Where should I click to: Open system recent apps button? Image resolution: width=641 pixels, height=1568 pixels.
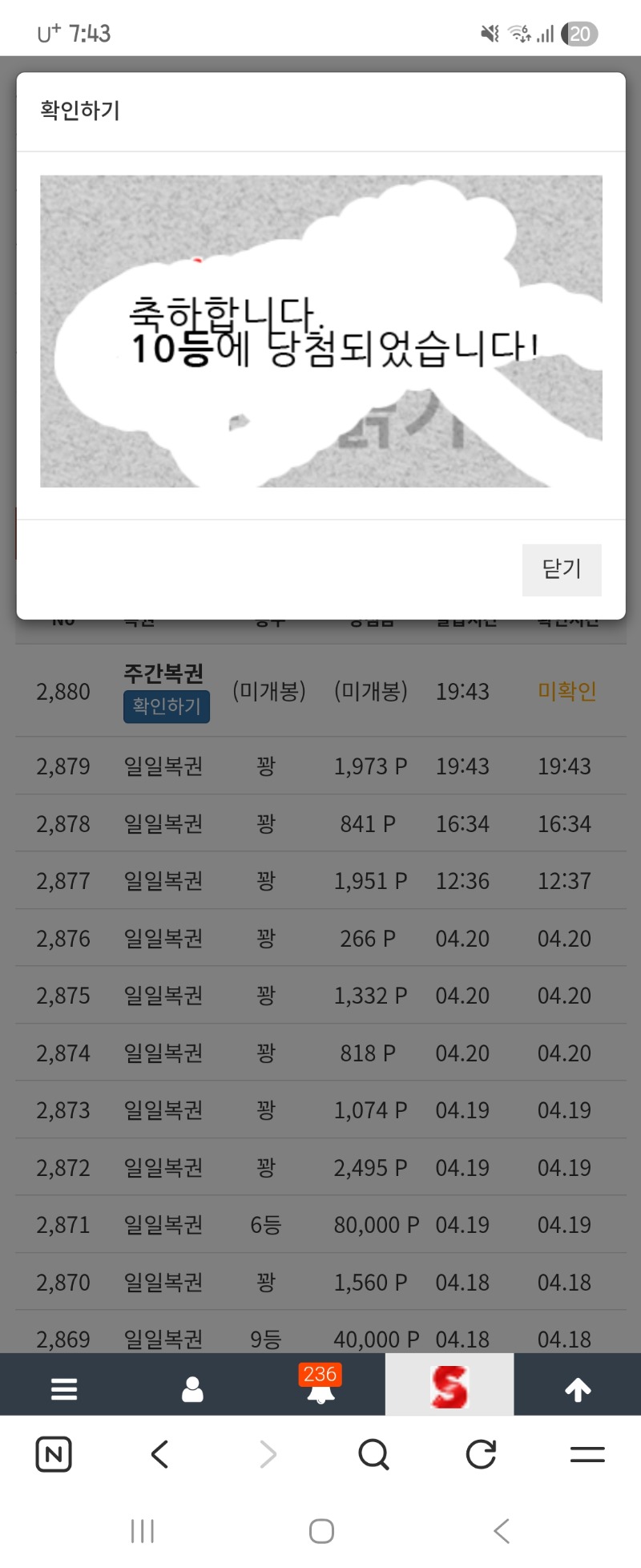(143, 1531)
